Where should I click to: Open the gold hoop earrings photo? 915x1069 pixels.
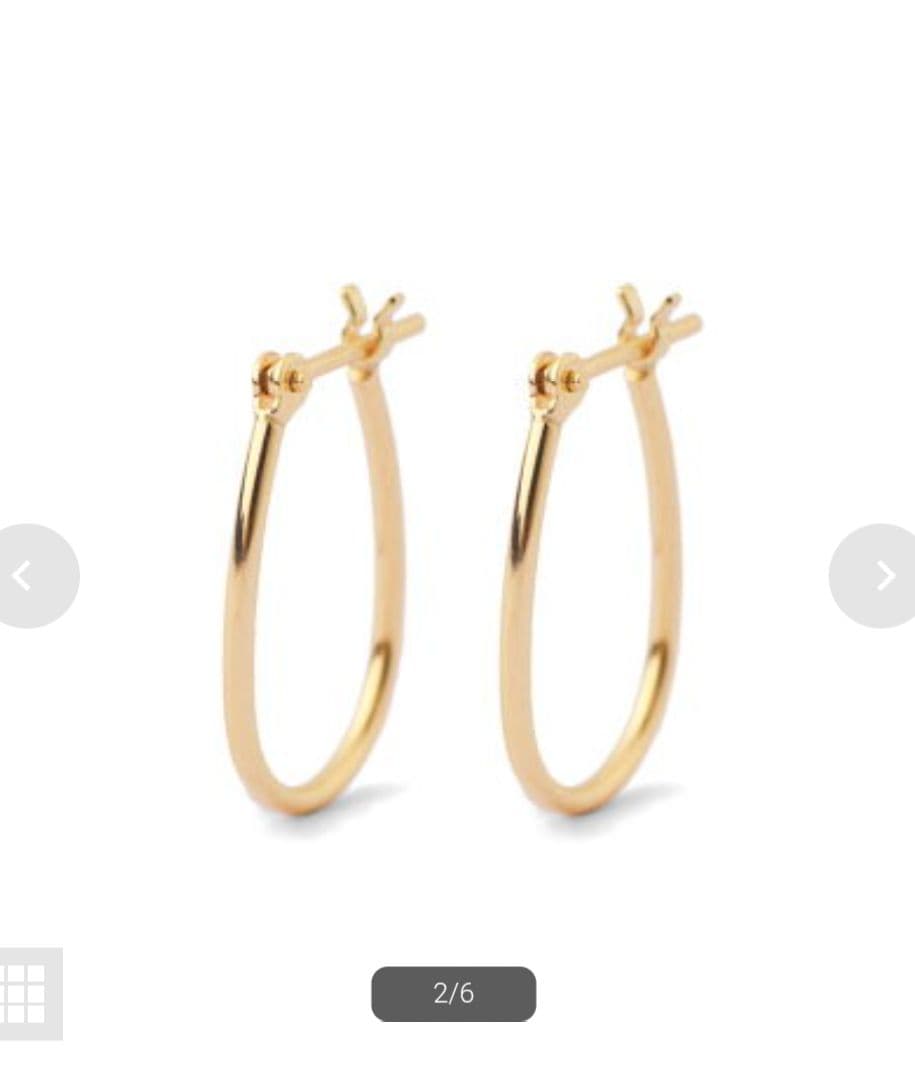click(457, 548)
